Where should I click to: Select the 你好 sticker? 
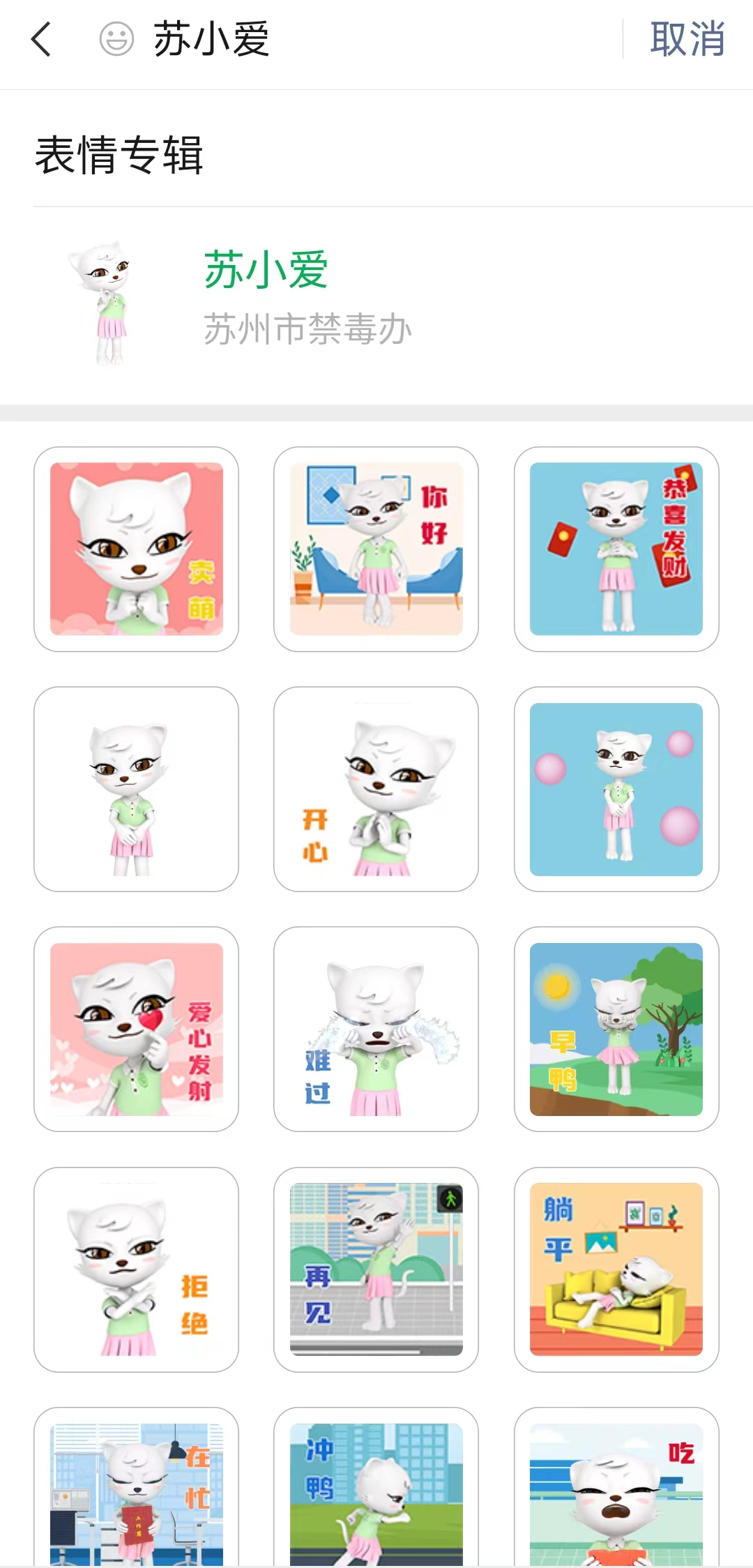[x=376, y=550]
